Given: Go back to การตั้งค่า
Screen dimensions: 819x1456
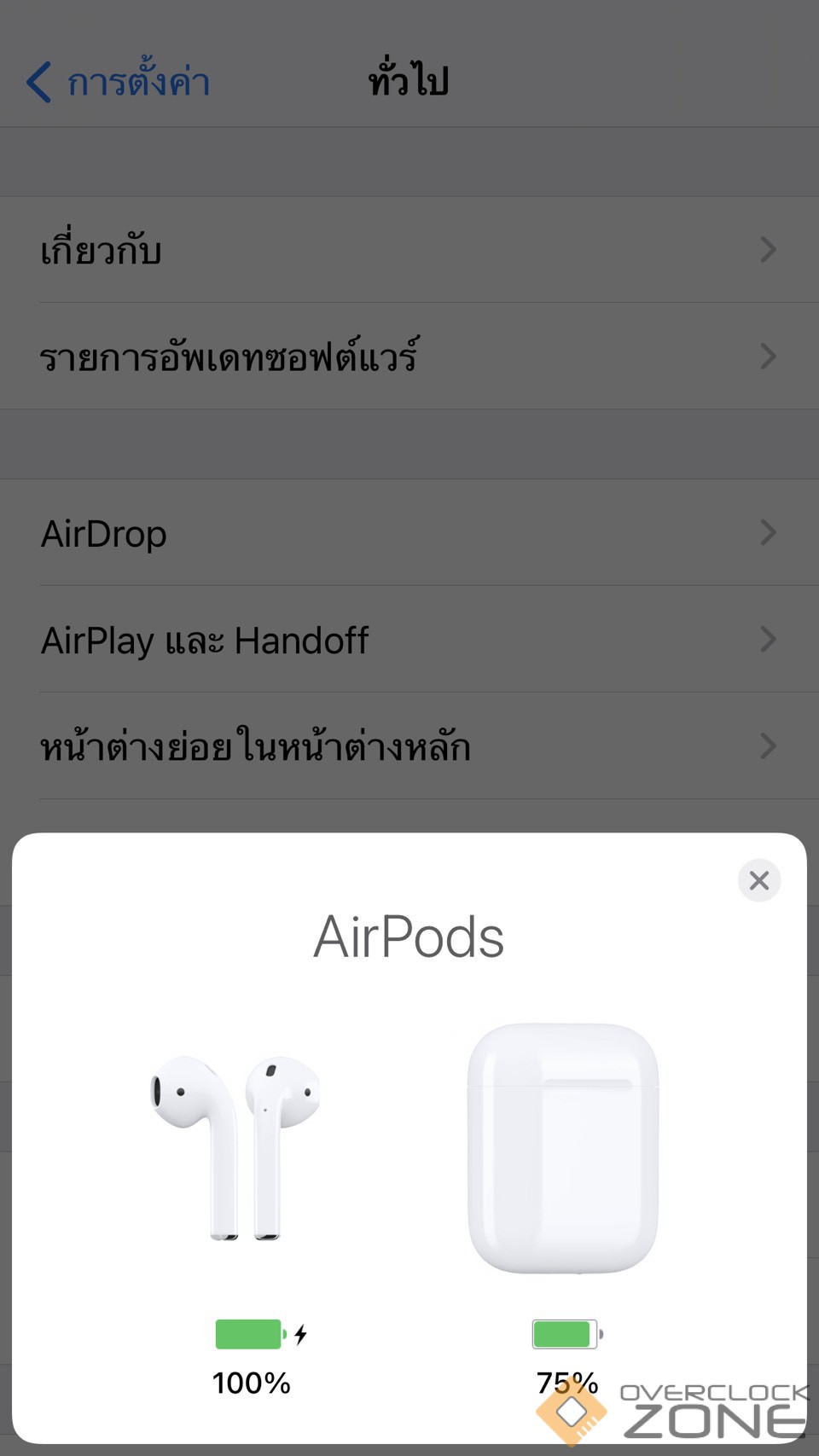Looking at the screenshot, I should [118, 82].
